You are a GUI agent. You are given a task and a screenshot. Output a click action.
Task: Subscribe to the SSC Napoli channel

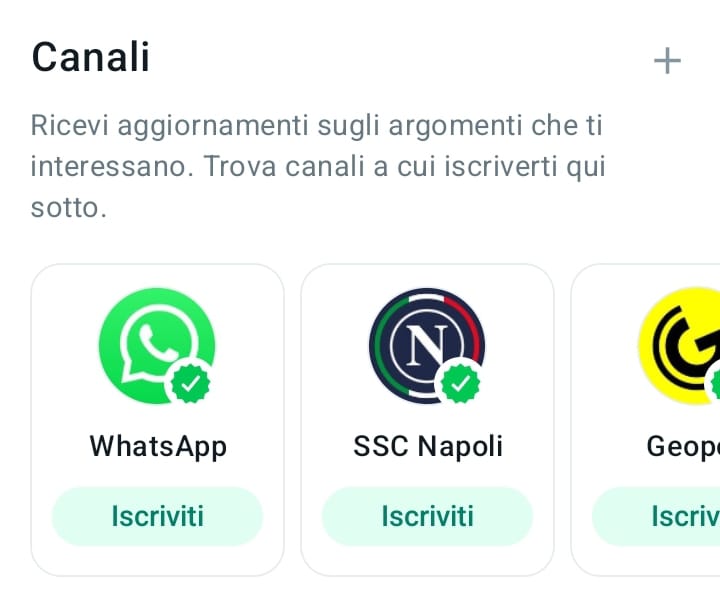pos(427,516)
